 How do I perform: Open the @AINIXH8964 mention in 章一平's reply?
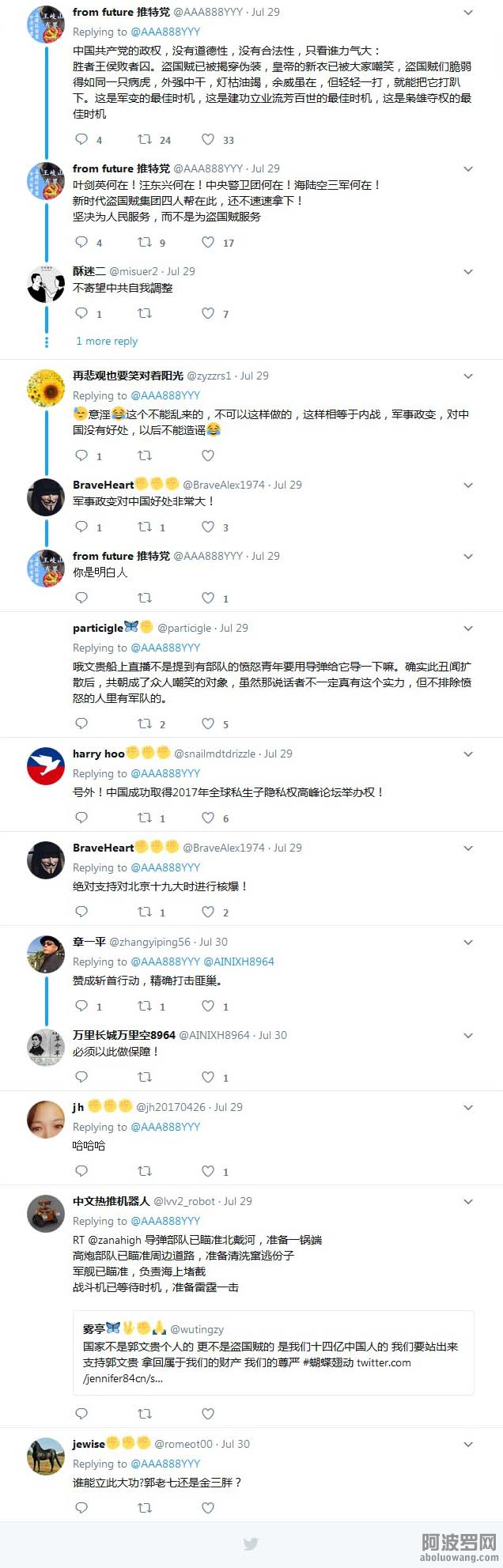(239, 962)
